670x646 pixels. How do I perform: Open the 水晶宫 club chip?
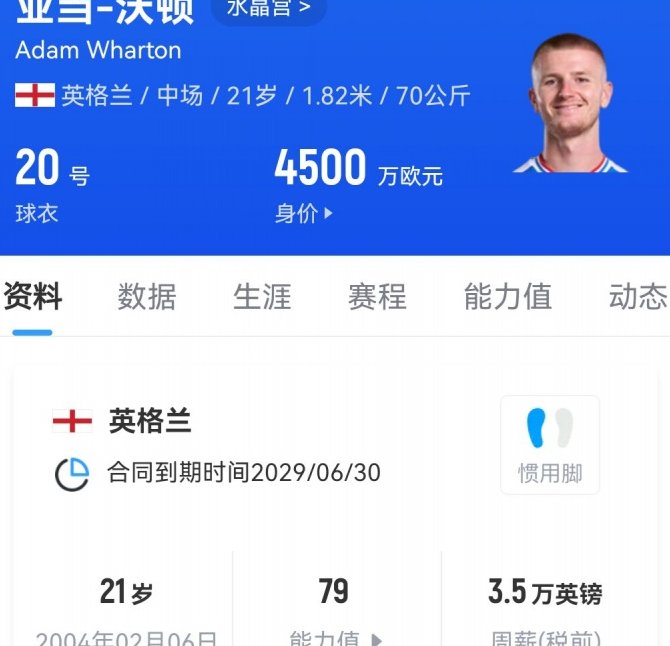[269, 10]
